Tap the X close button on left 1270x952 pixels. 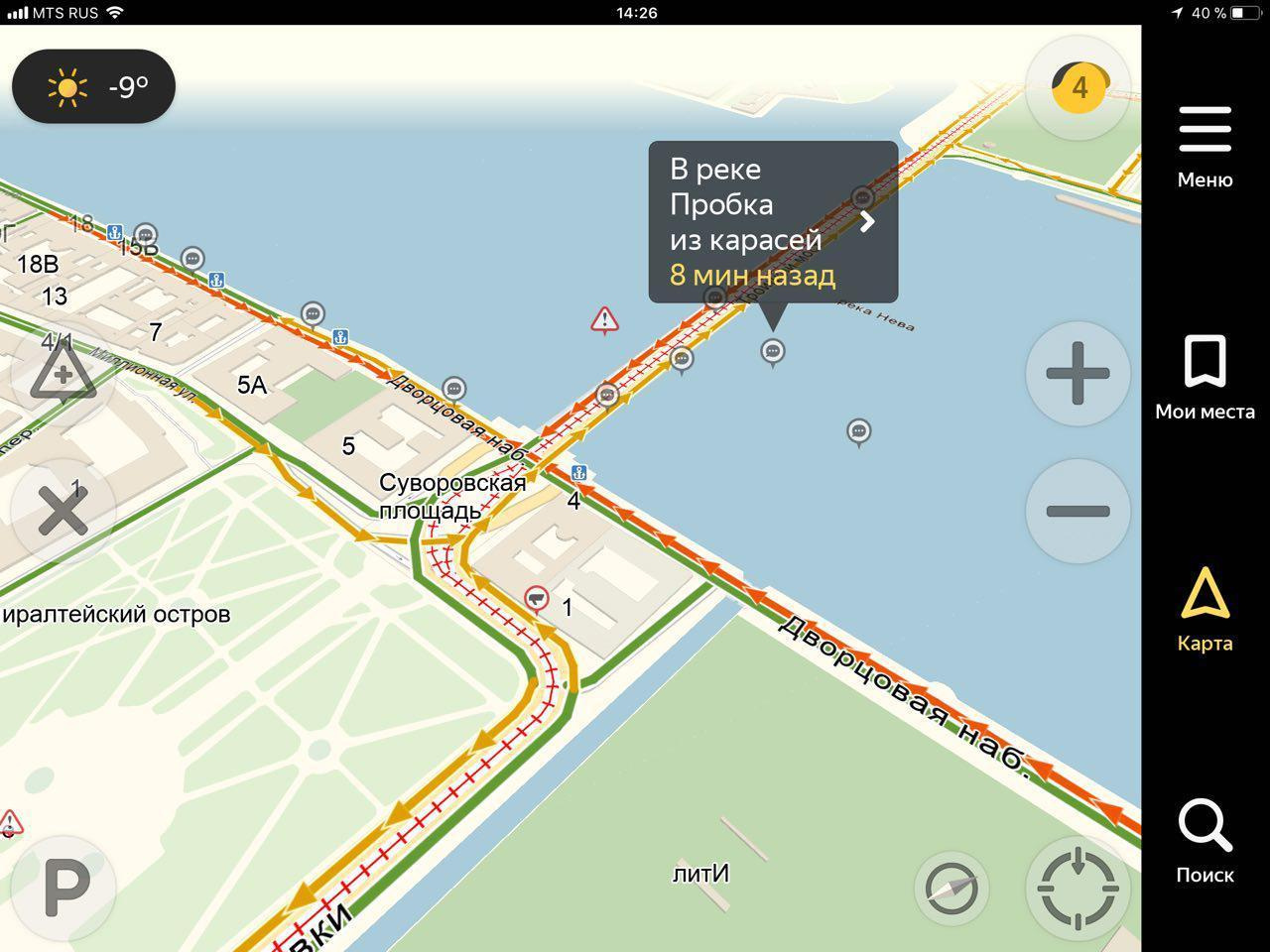[x=63, y=512]
